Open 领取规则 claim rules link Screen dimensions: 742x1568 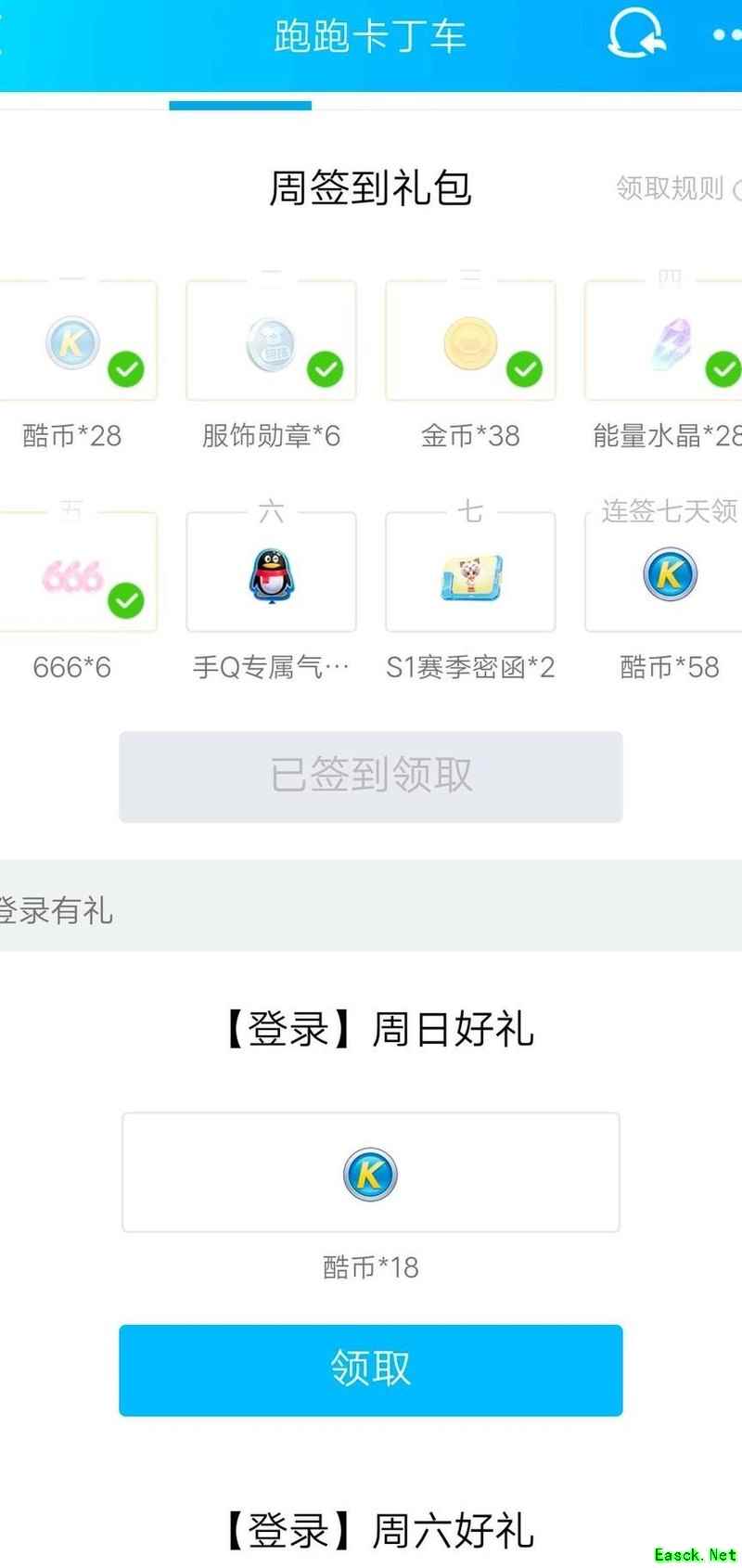point(672,188)
